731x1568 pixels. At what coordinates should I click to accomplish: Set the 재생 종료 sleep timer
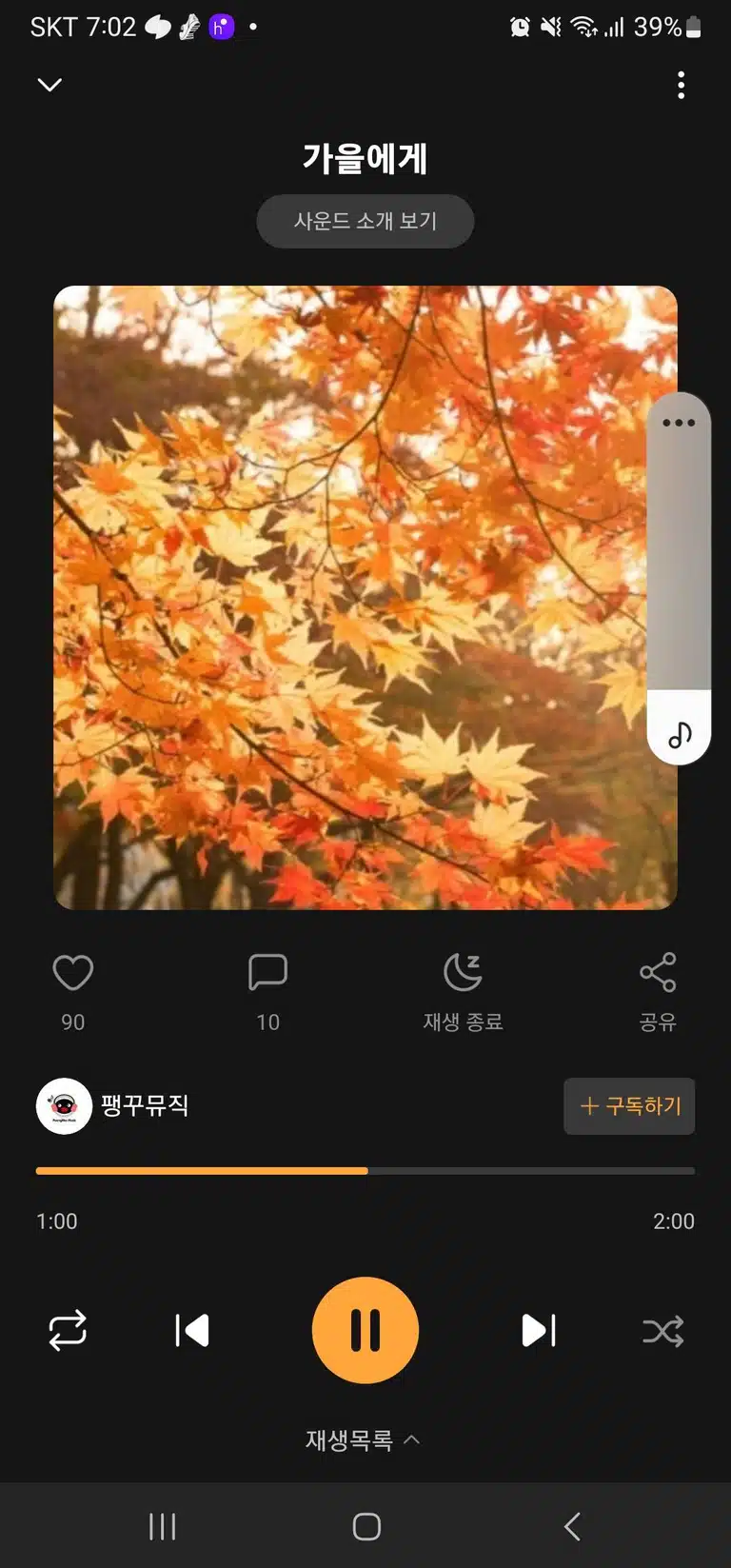[463, 992]
